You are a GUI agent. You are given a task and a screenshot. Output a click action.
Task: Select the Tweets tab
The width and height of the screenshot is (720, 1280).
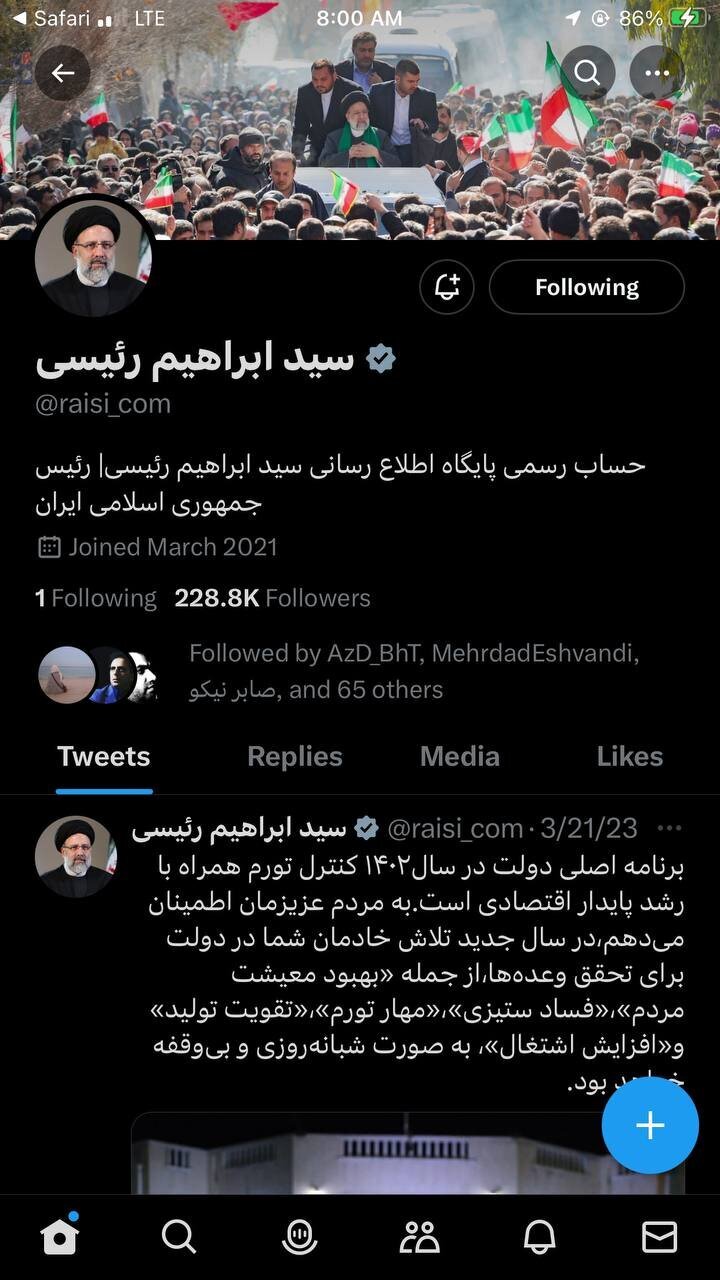pos(104,756)
